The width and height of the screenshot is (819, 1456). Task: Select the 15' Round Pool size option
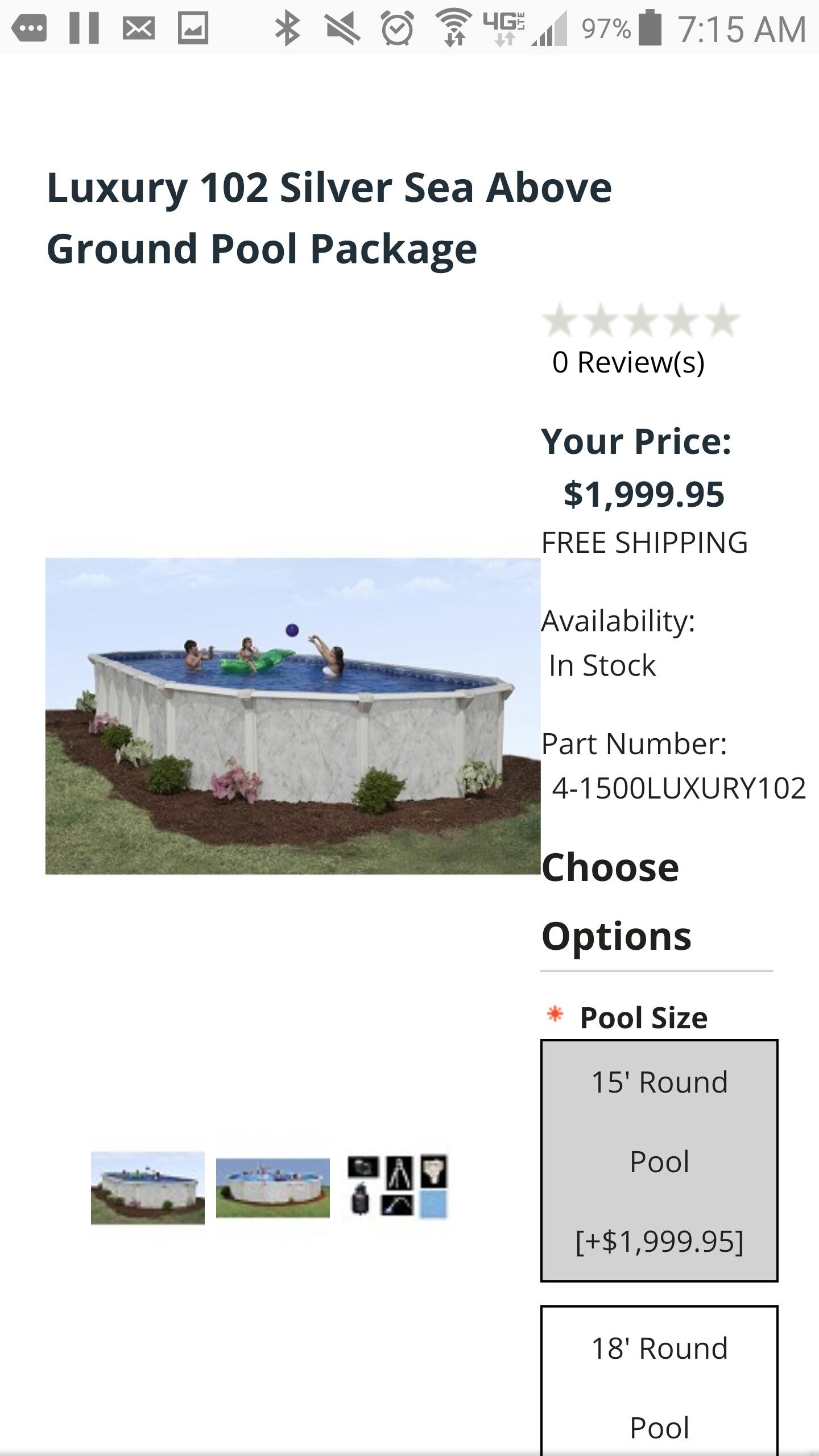pyautogui.click(x=659, y=1160)
